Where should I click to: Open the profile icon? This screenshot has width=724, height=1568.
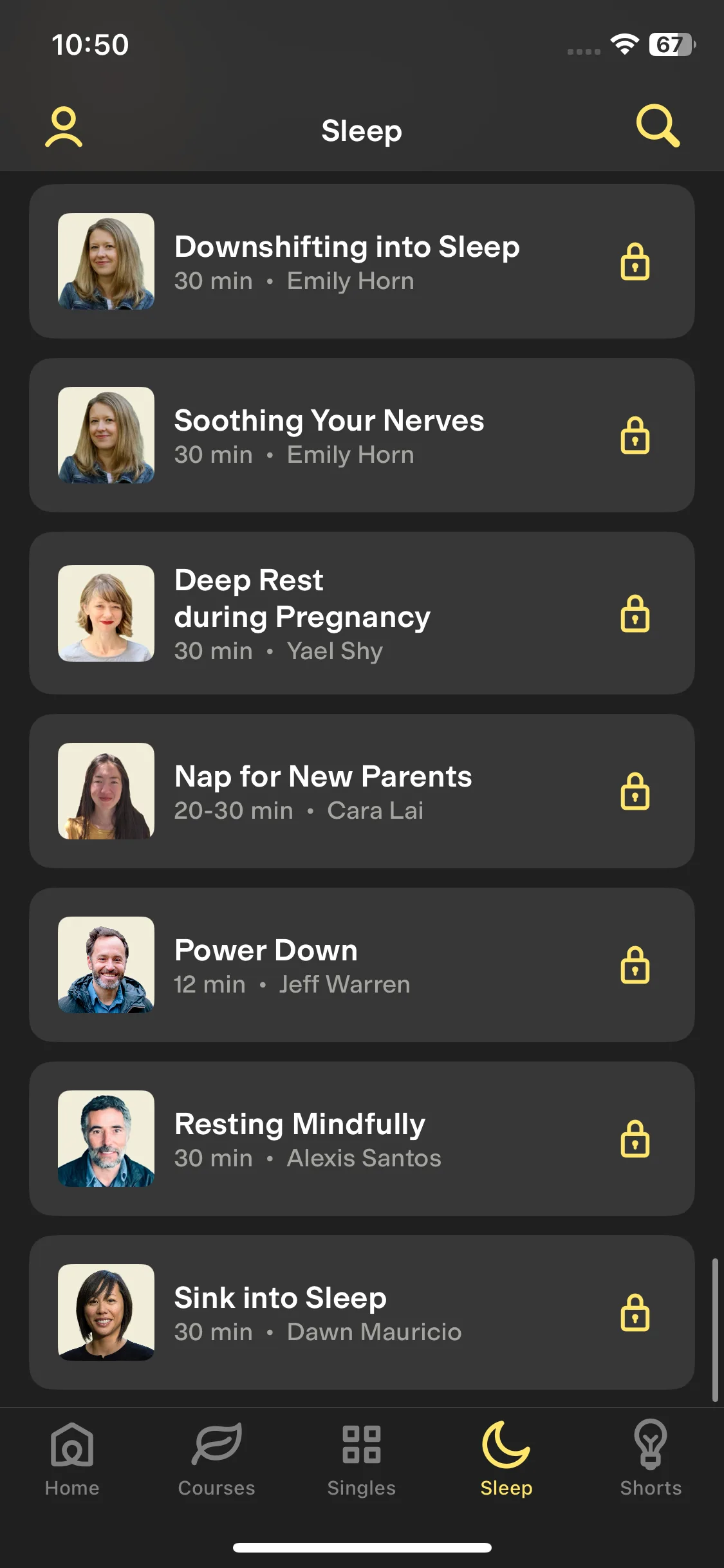pyautogui.click(x=64, y=127)
